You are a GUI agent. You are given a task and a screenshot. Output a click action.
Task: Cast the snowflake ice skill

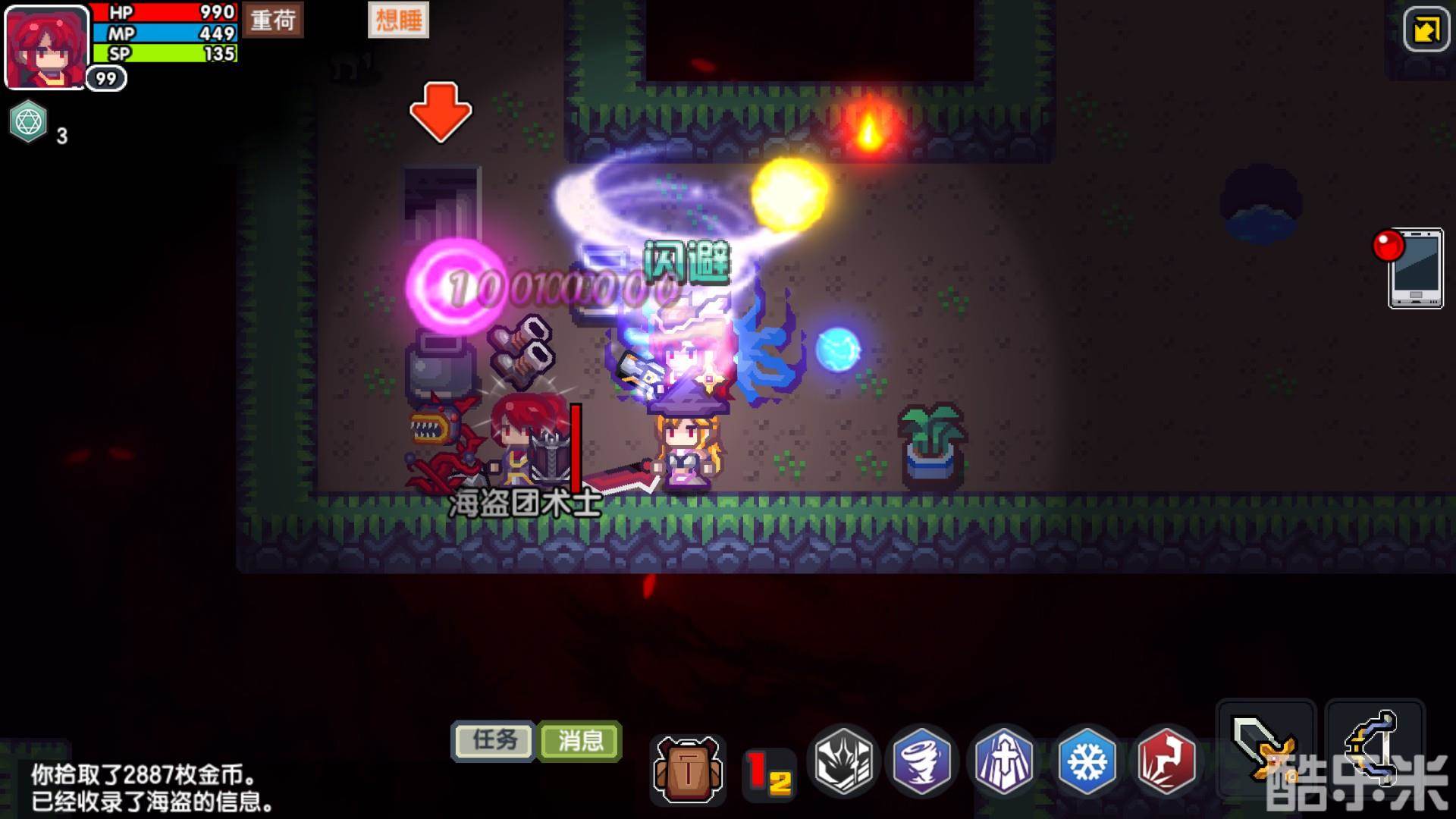pyautogui.click(x=1086, y=762)
